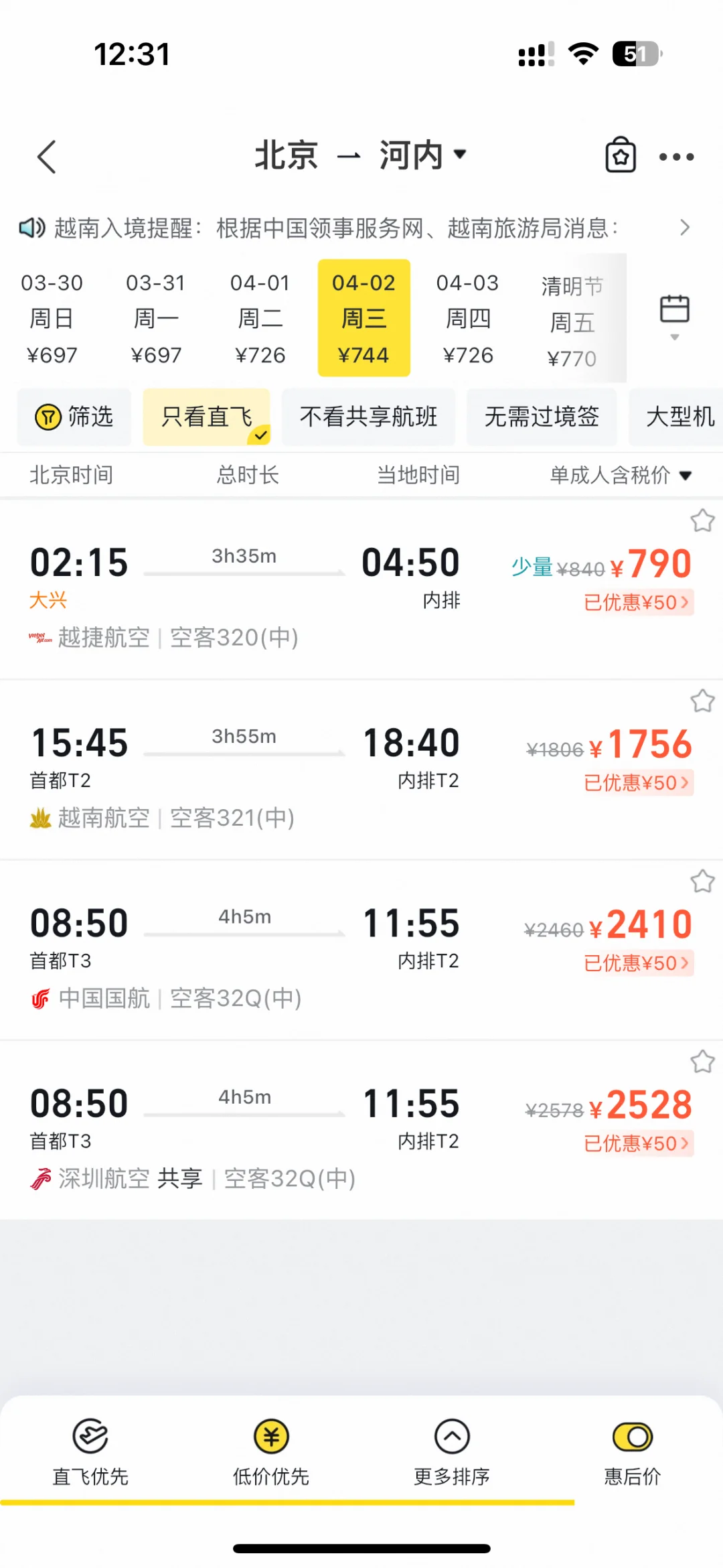Change the 北京 → 河内 route dropdown
723x1568 pixels.
coord(361,155)
